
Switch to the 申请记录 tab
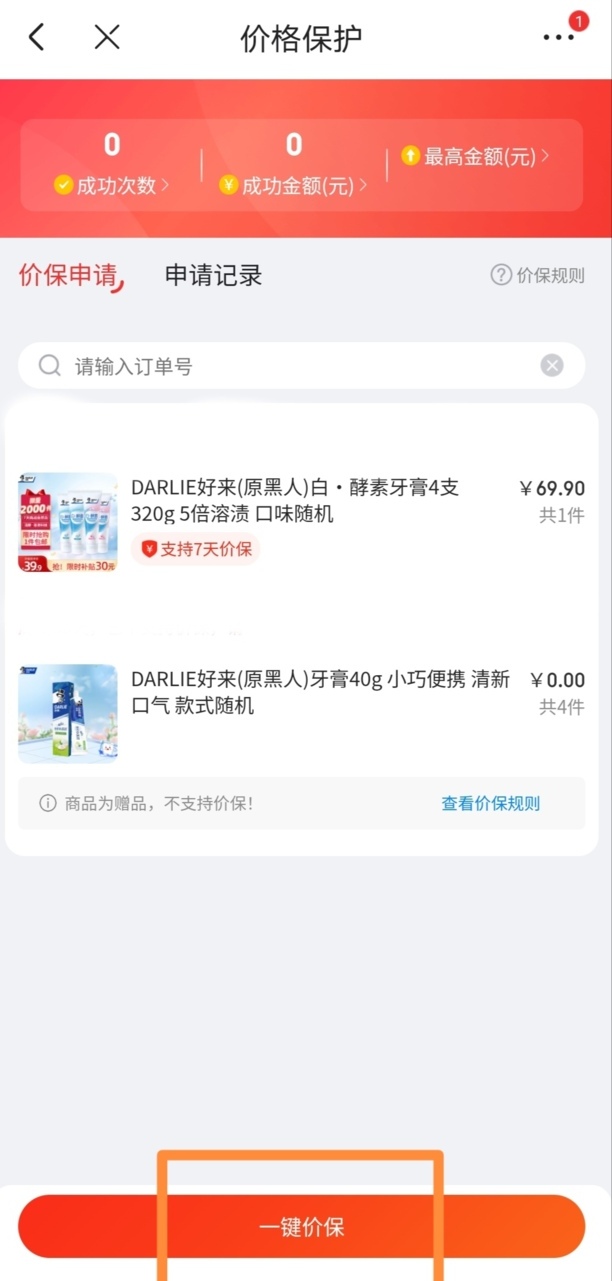tap(213, 276)
